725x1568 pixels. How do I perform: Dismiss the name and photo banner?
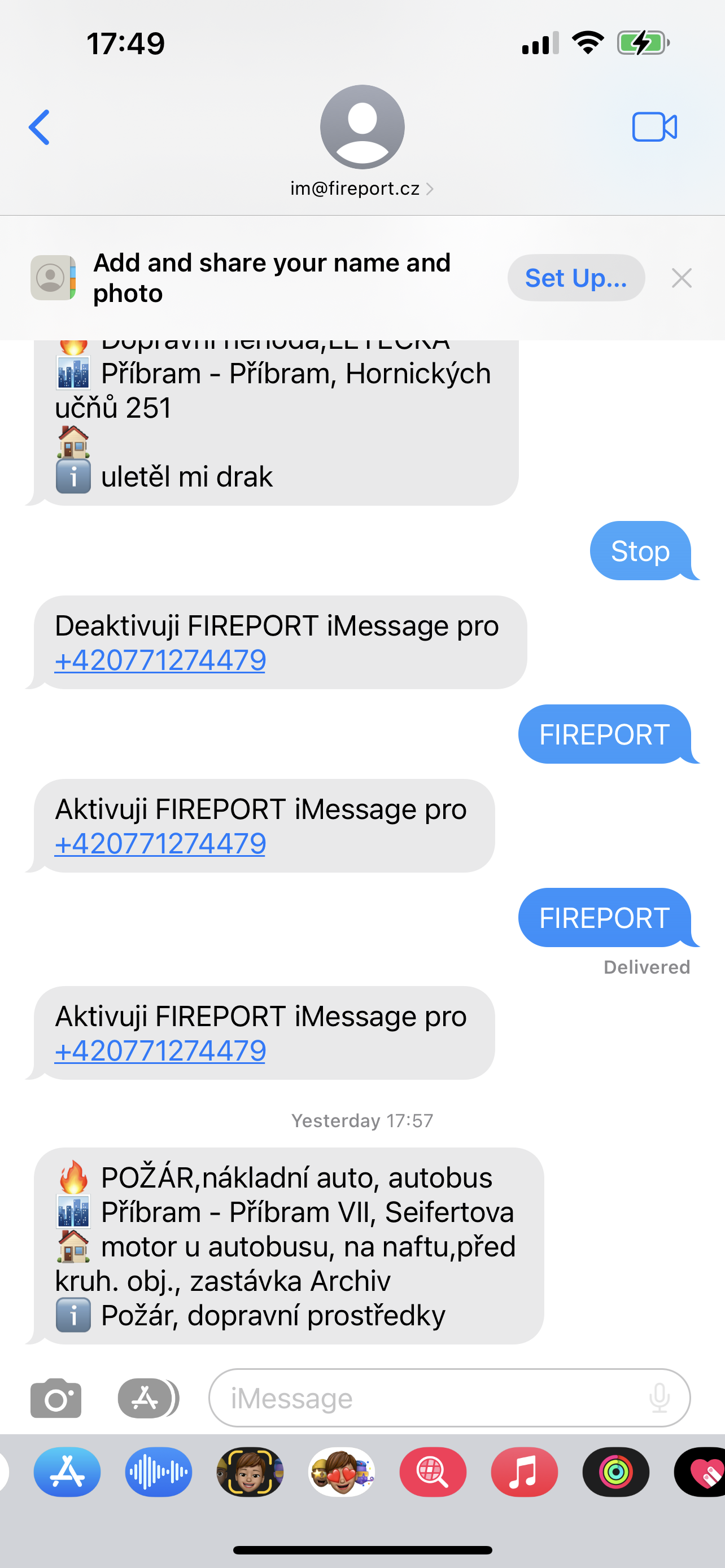[681, 278]
